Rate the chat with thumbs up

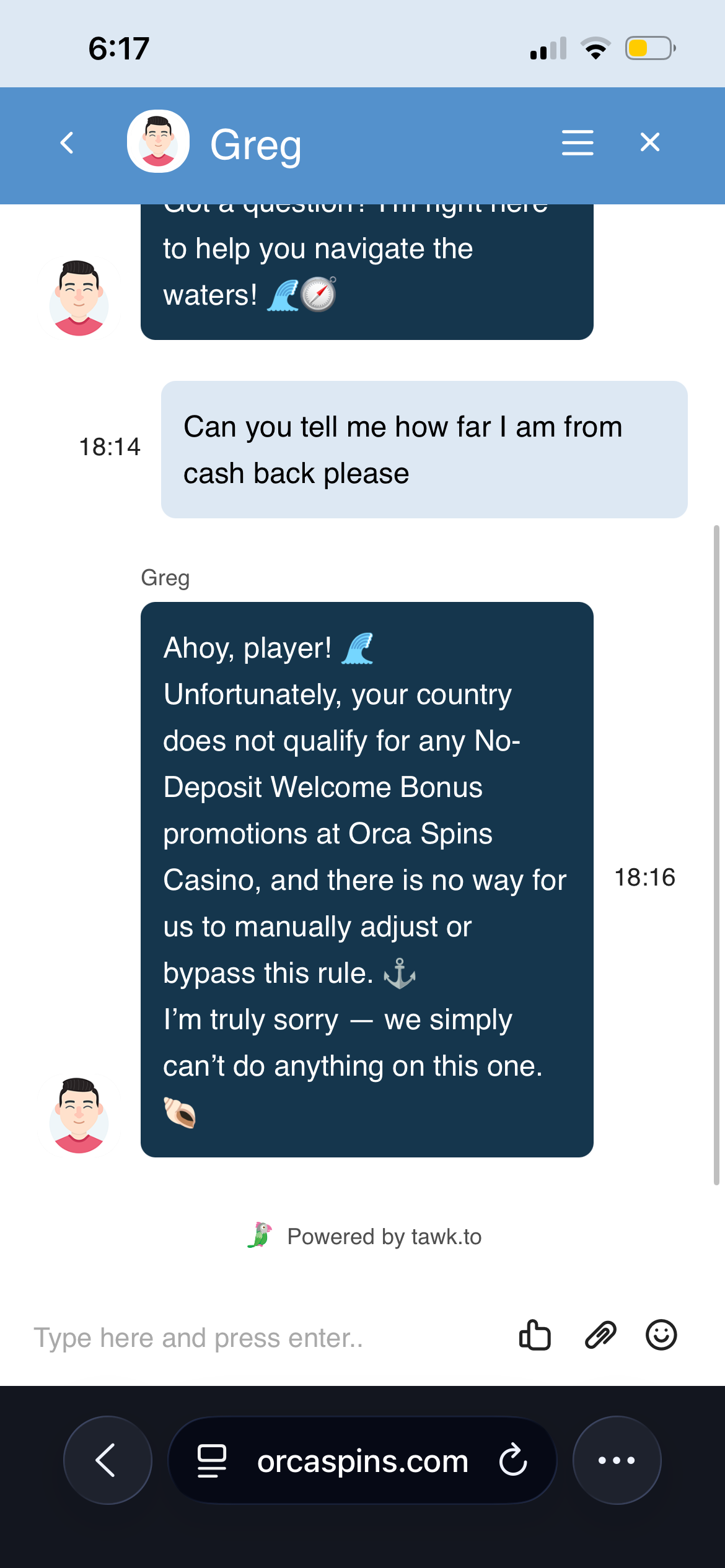535,1335
